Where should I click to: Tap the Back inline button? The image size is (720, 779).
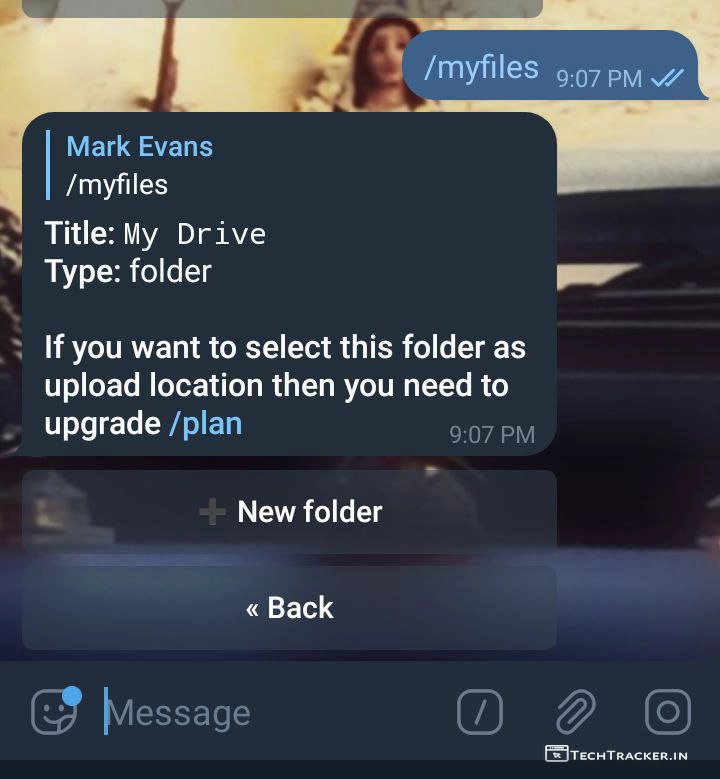coord(289,608)
